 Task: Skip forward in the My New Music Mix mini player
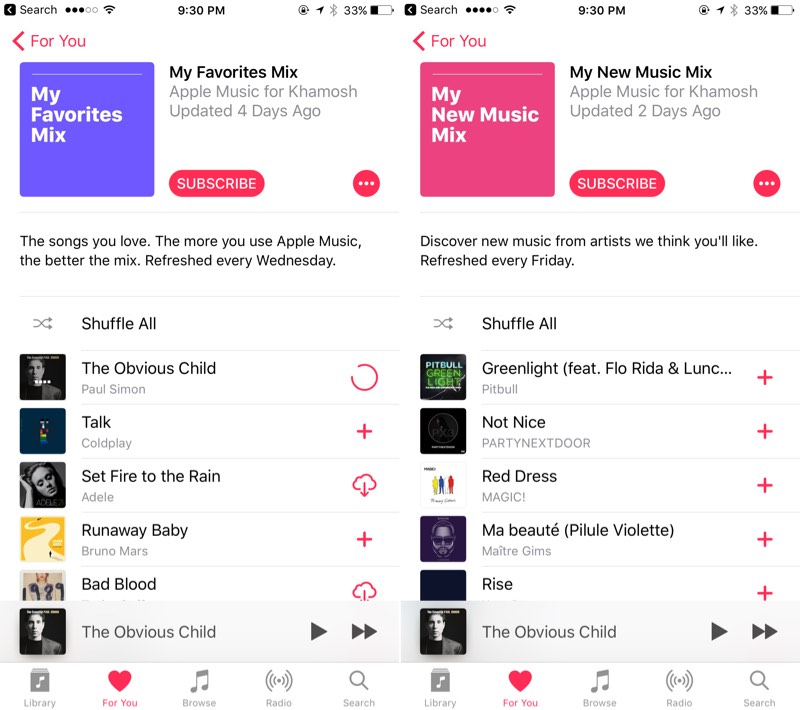point(764,631)
